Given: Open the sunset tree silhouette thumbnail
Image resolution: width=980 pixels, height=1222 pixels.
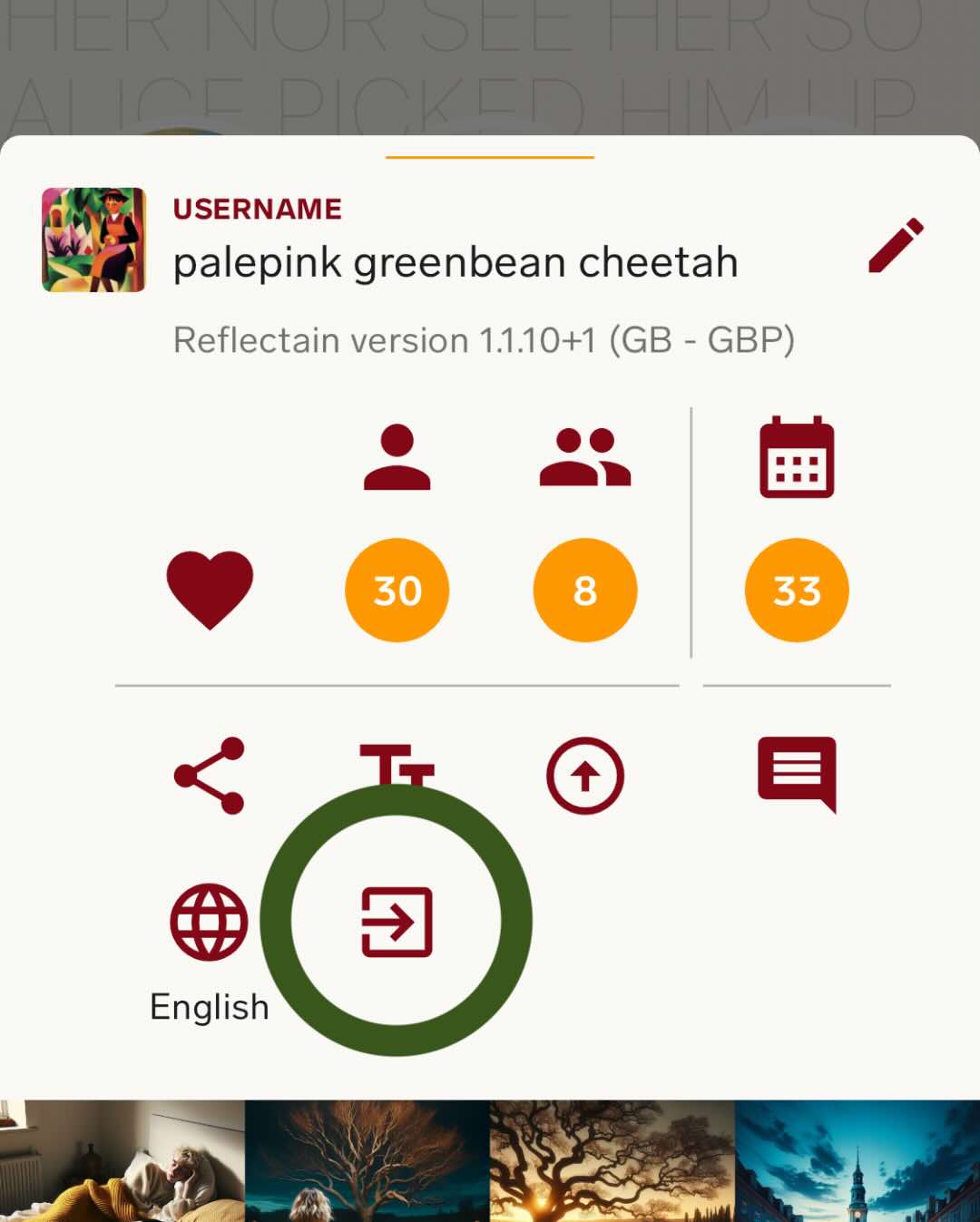Looking at the screenshot, I should tap(612, 1161).
